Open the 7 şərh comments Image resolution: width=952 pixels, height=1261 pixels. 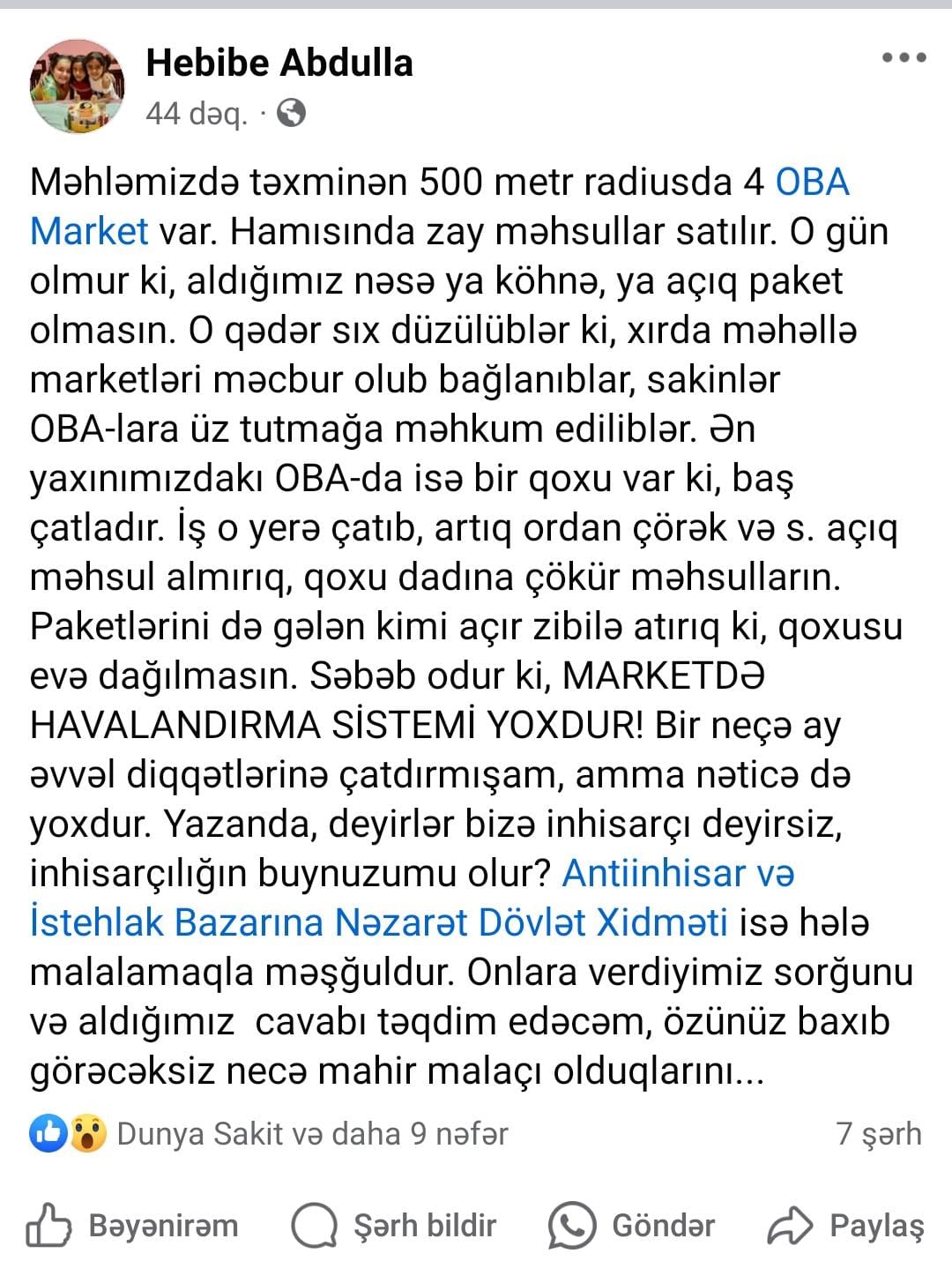(878, 1133)
